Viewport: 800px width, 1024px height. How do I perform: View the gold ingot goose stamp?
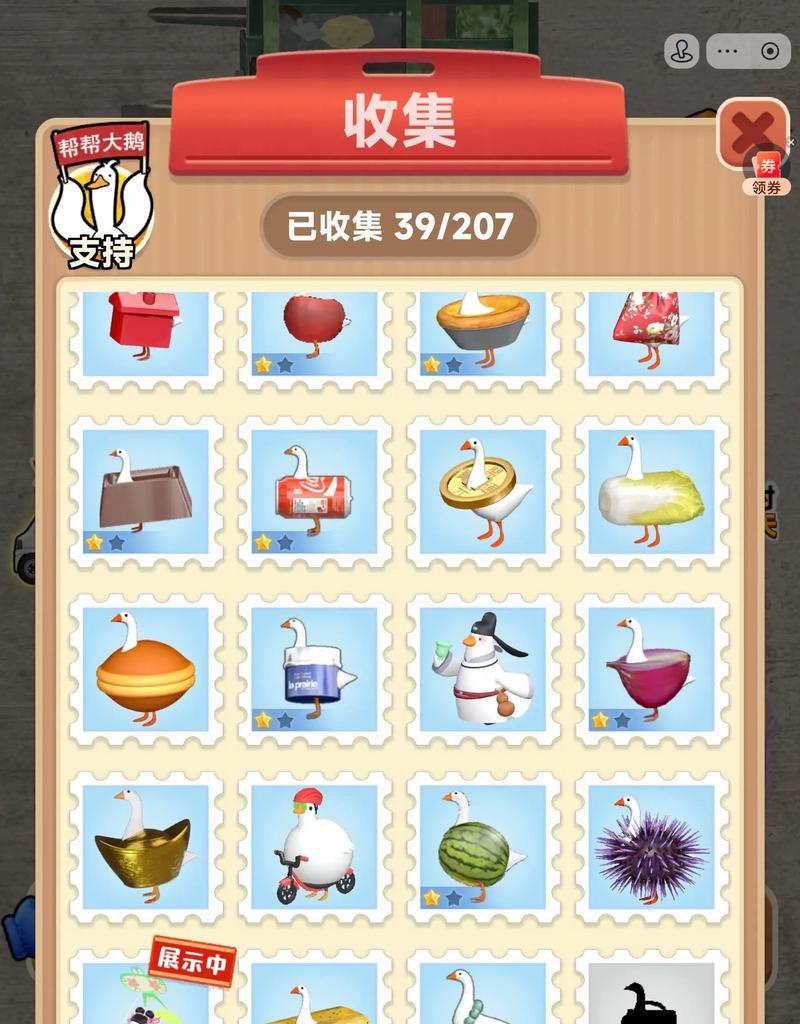click(146, 846)
